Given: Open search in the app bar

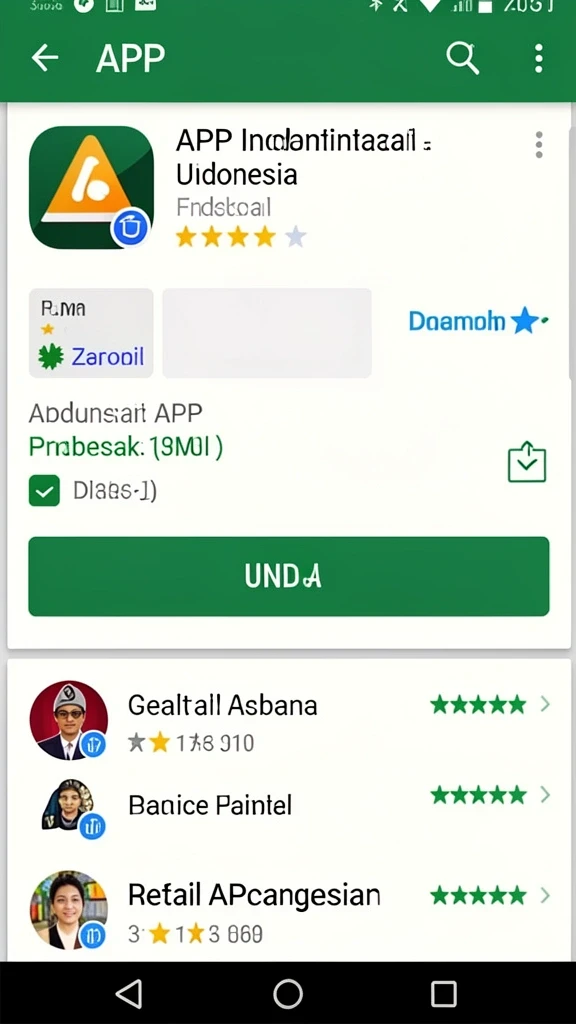Looking at the screenshot, I should 462,59.
